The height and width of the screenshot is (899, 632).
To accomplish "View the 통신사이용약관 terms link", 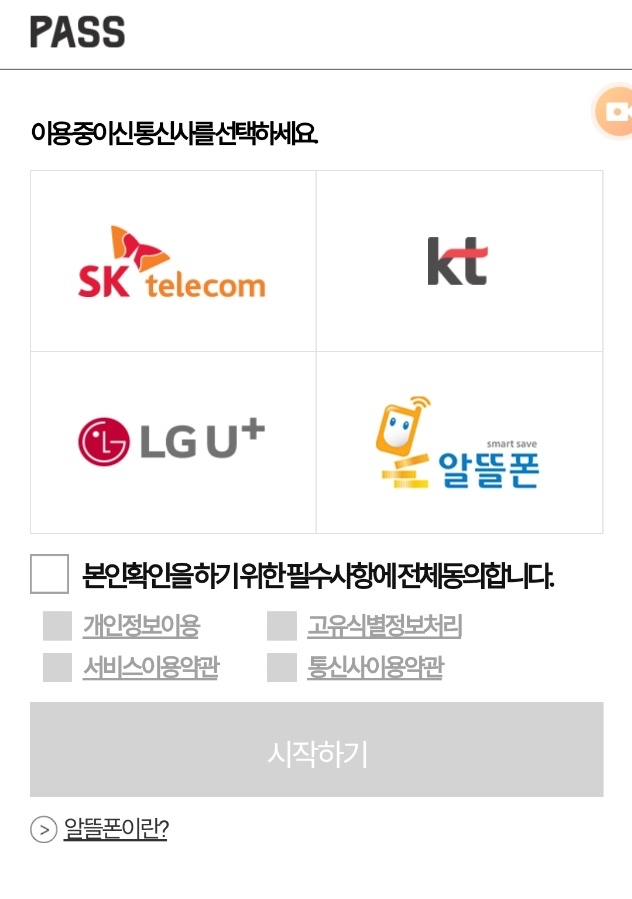I will click(376, 667).
